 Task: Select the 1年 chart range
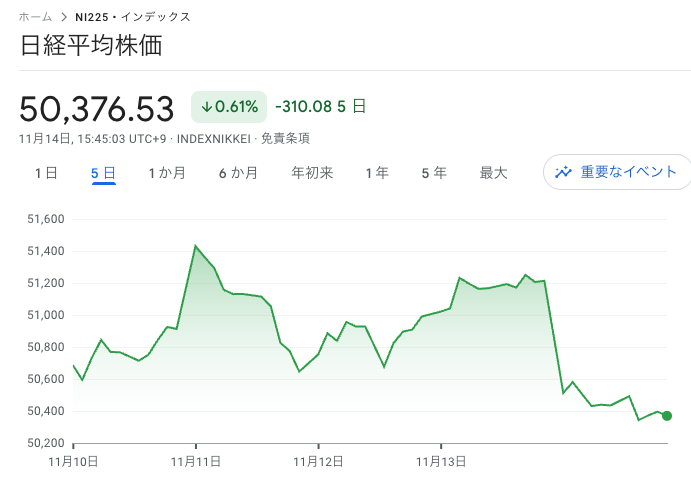pos(377,173)
